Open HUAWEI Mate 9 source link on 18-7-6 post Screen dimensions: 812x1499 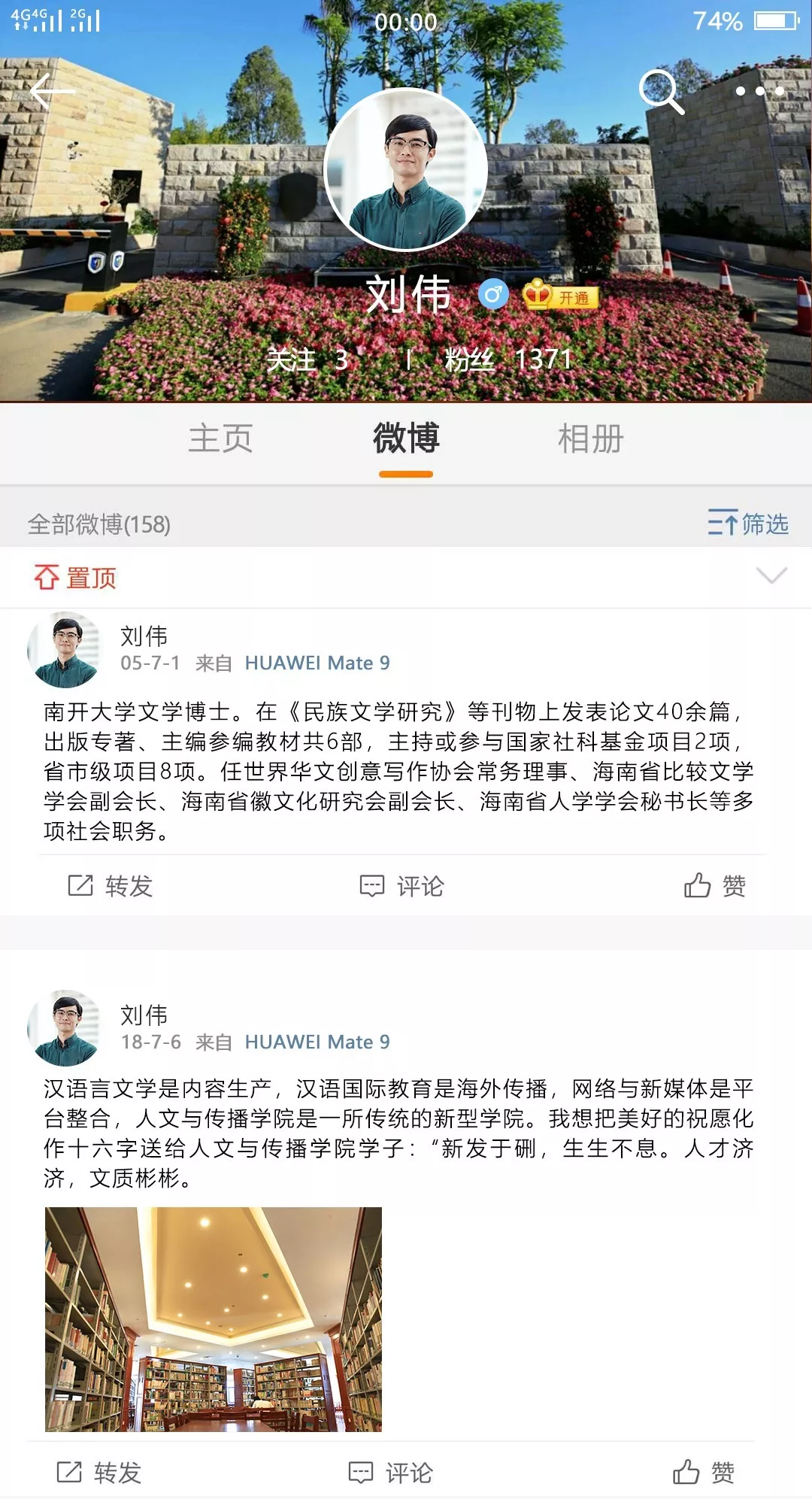click(x=317, y=1042)
